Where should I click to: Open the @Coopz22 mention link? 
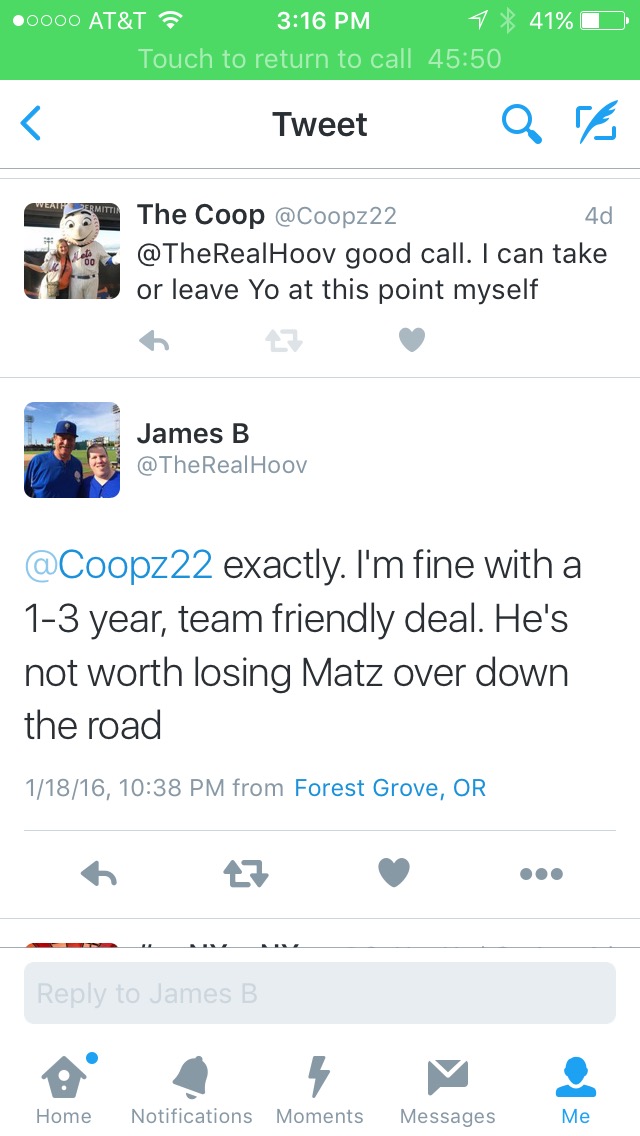[118, 566]
